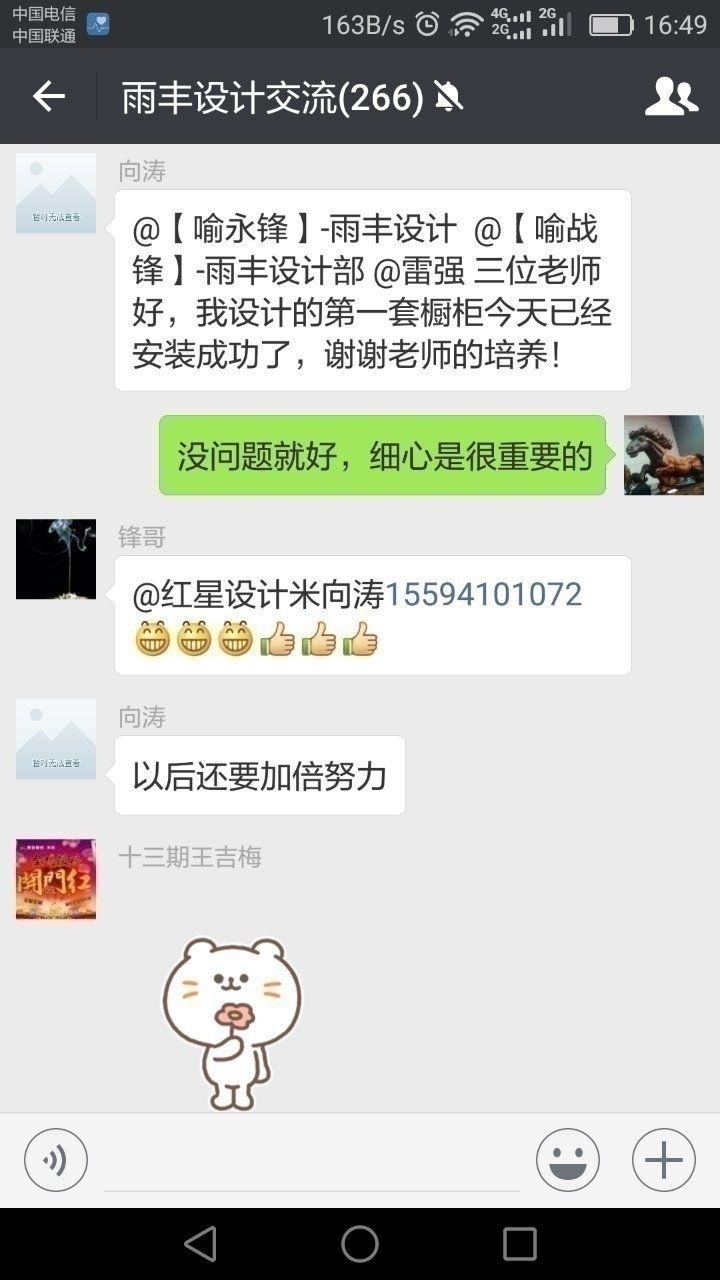Open the bear sticker from 十三期王吉梅

point(233,1022)
